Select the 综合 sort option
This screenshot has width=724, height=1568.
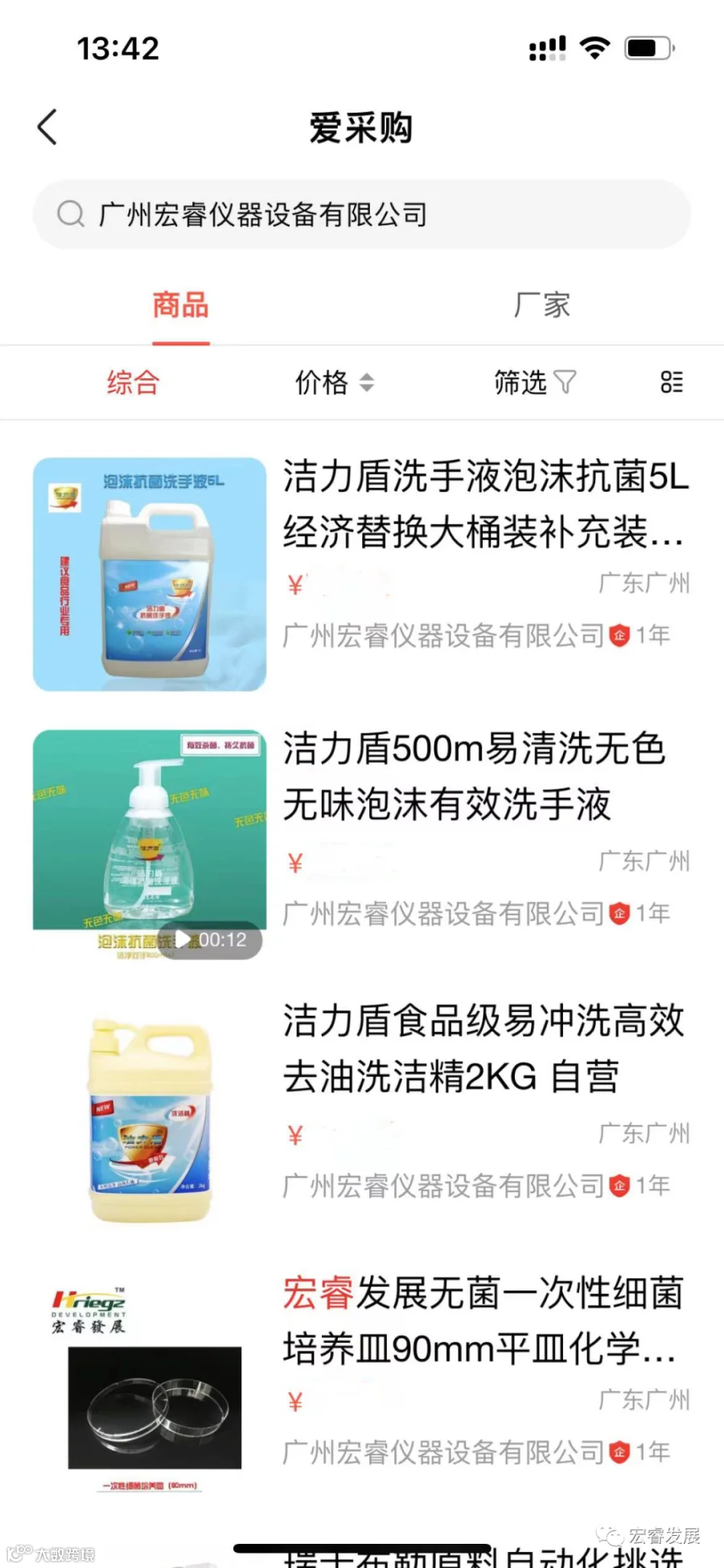point(134,382)
